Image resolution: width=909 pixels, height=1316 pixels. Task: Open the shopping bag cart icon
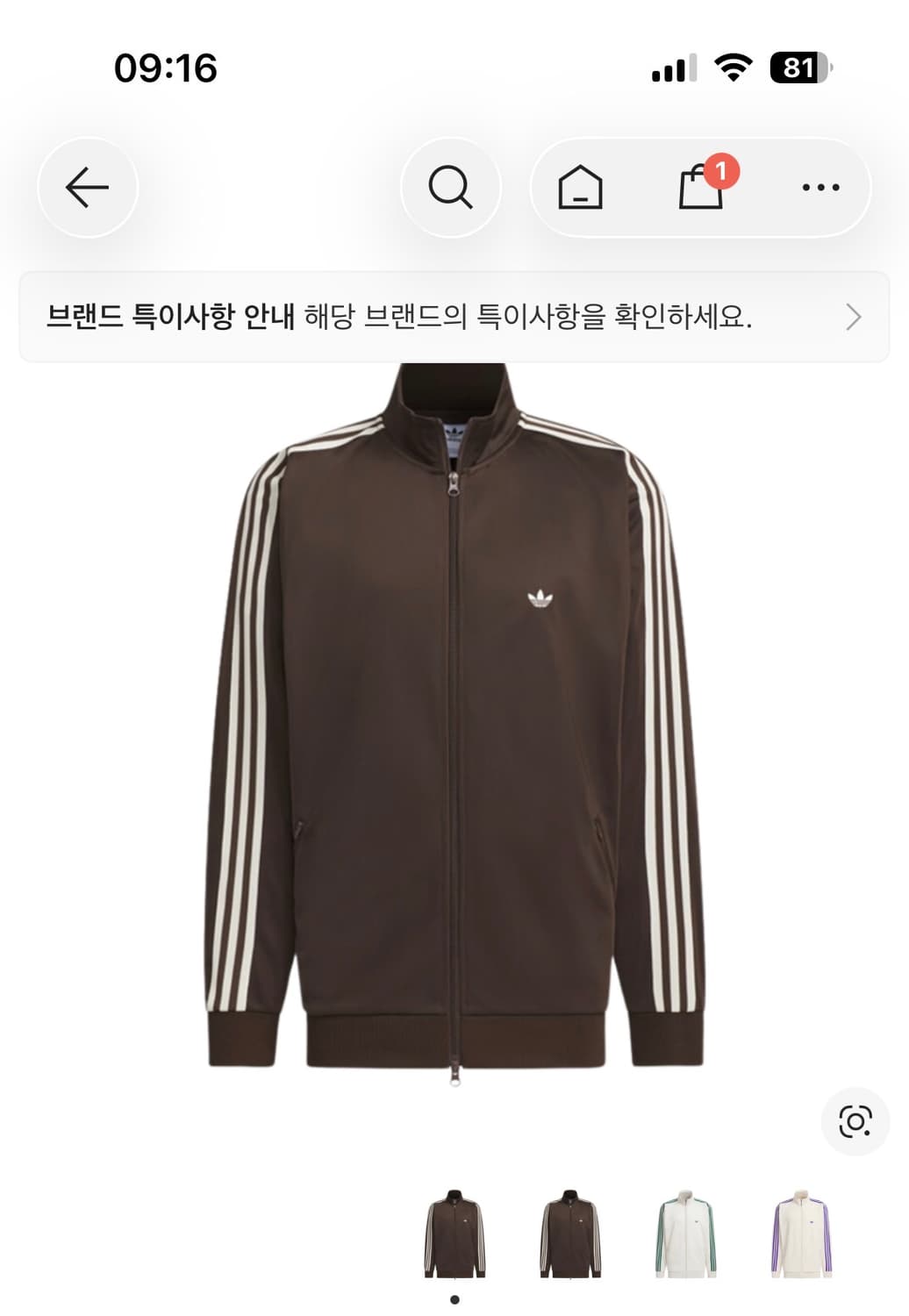coord(700,187)
